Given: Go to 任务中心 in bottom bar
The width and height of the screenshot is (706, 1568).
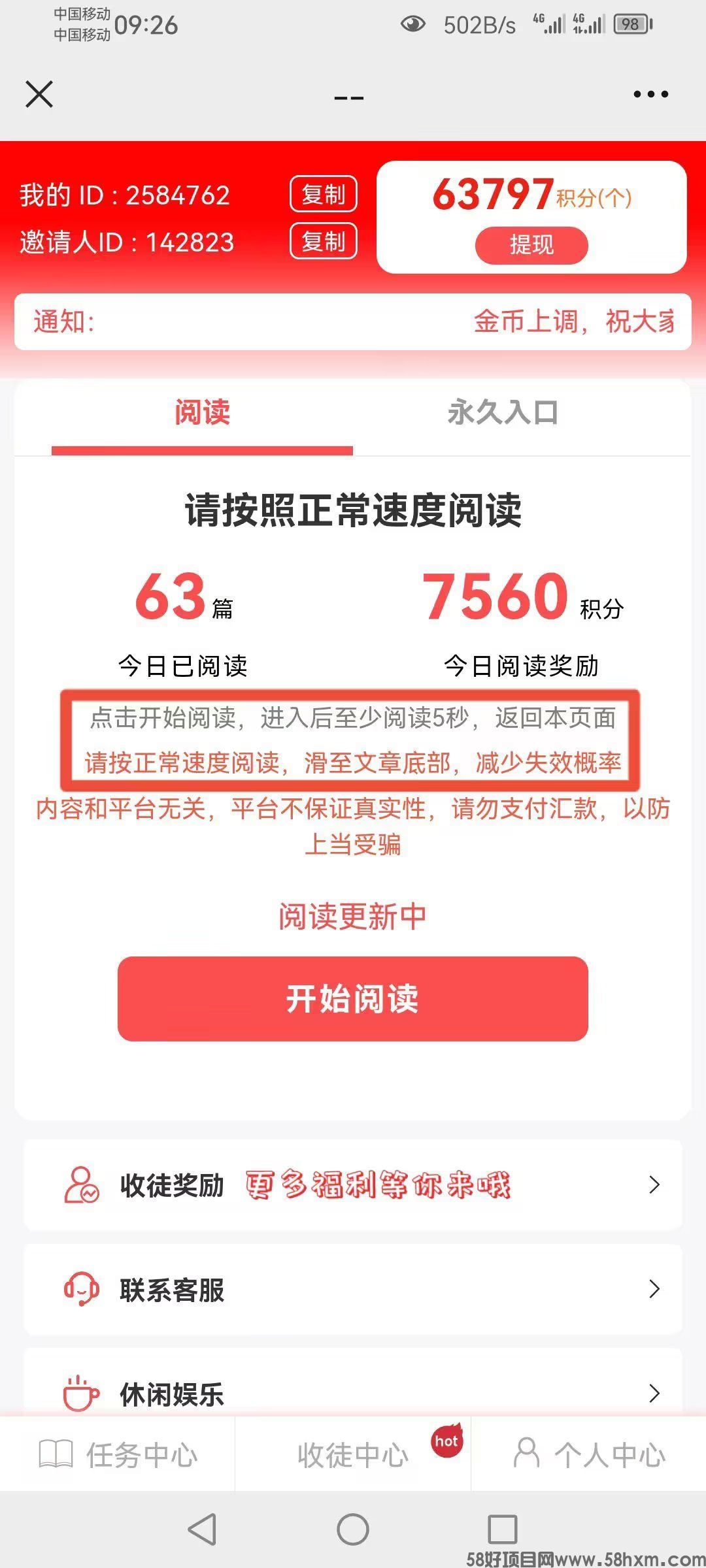Looking at the screenshot, I should click(x=118, y=1454).
